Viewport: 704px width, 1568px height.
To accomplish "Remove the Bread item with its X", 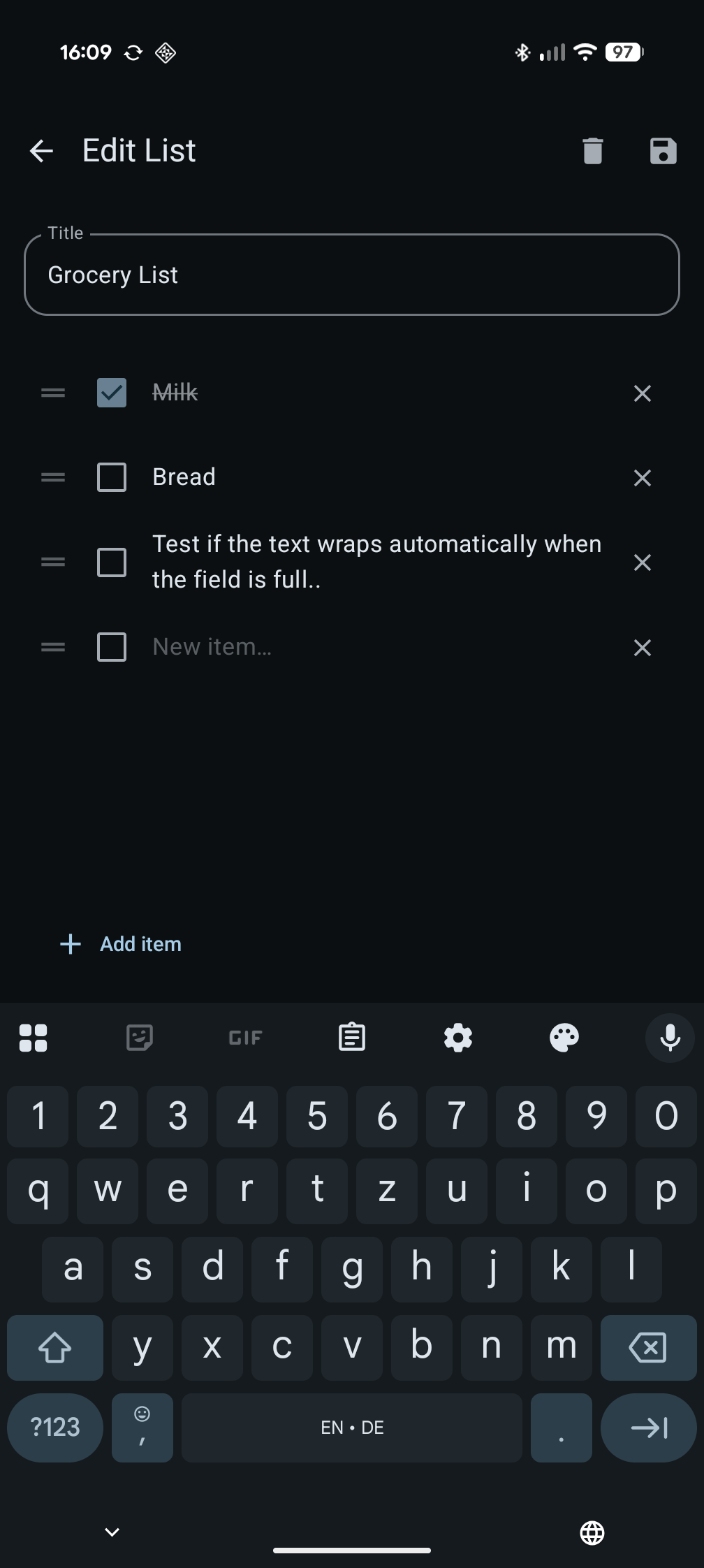I will (642, 478).
